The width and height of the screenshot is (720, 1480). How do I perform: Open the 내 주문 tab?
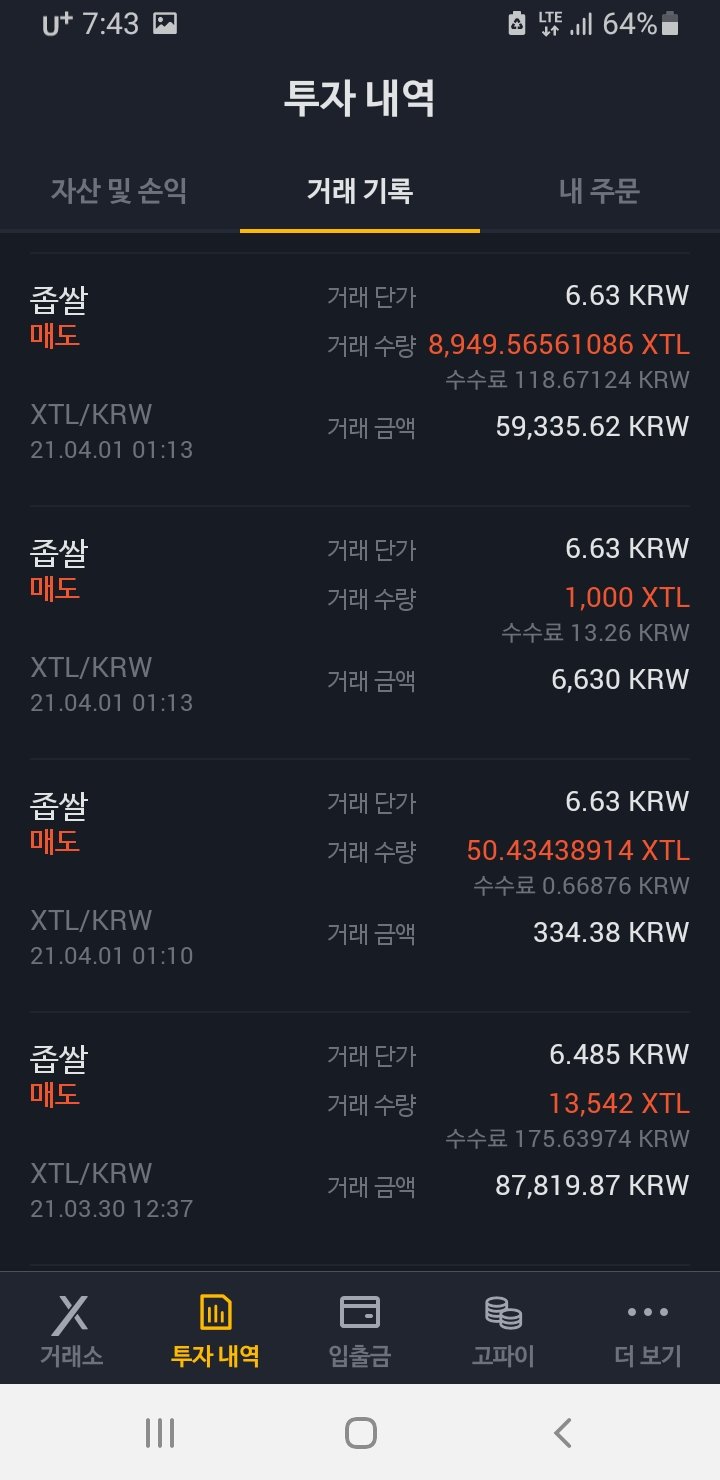pos(598,191)
